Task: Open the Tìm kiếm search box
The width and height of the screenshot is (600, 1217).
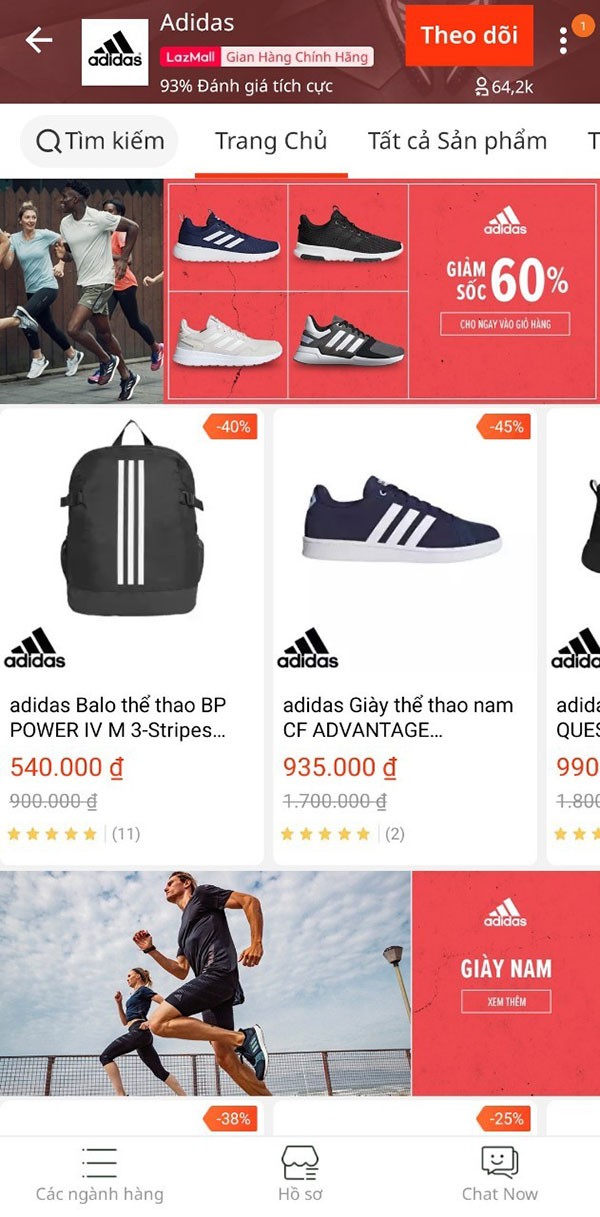Action: click(x=100, y=141)
